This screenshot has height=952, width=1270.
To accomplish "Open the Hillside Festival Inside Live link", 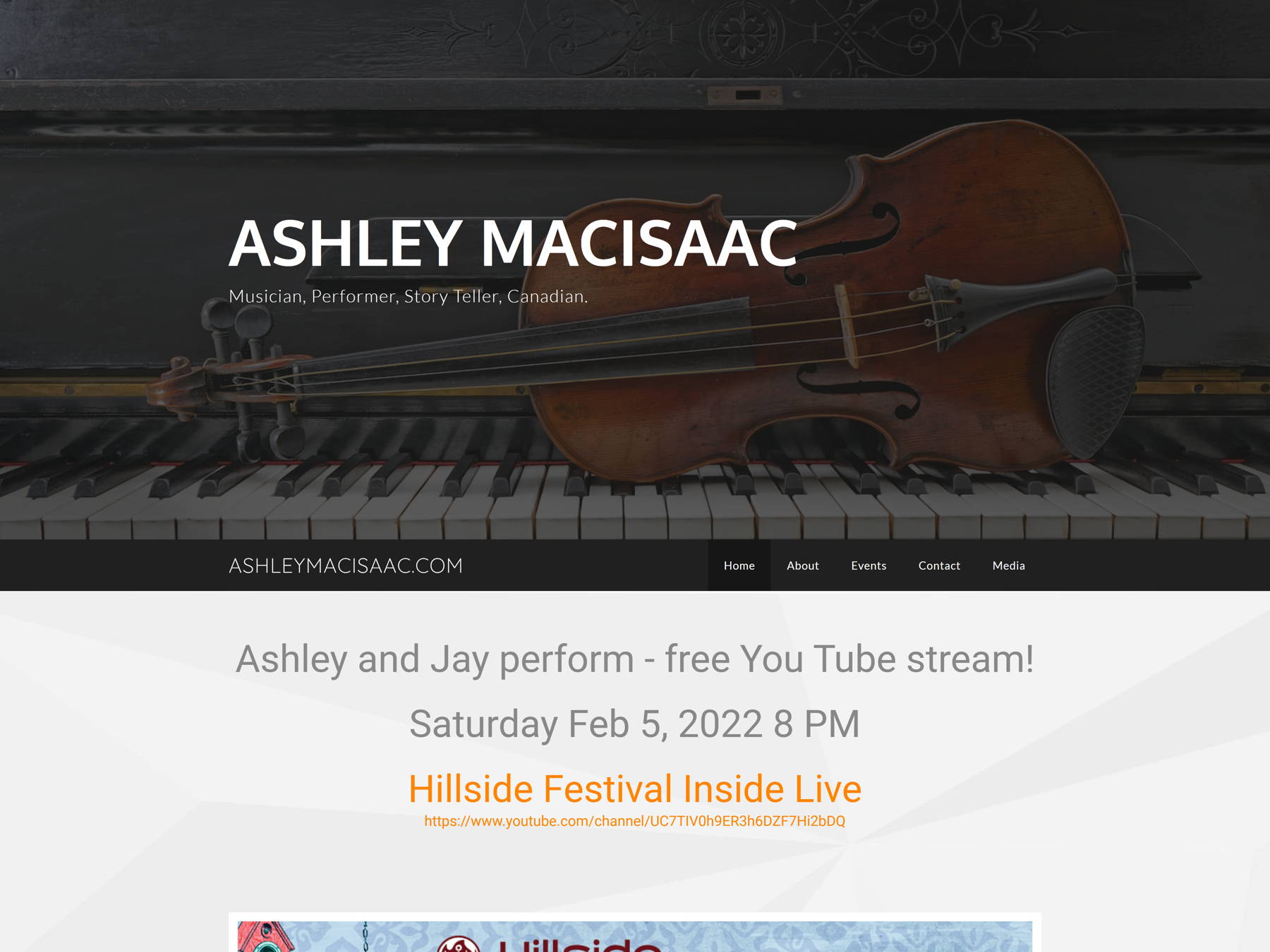I will point(634,788).
